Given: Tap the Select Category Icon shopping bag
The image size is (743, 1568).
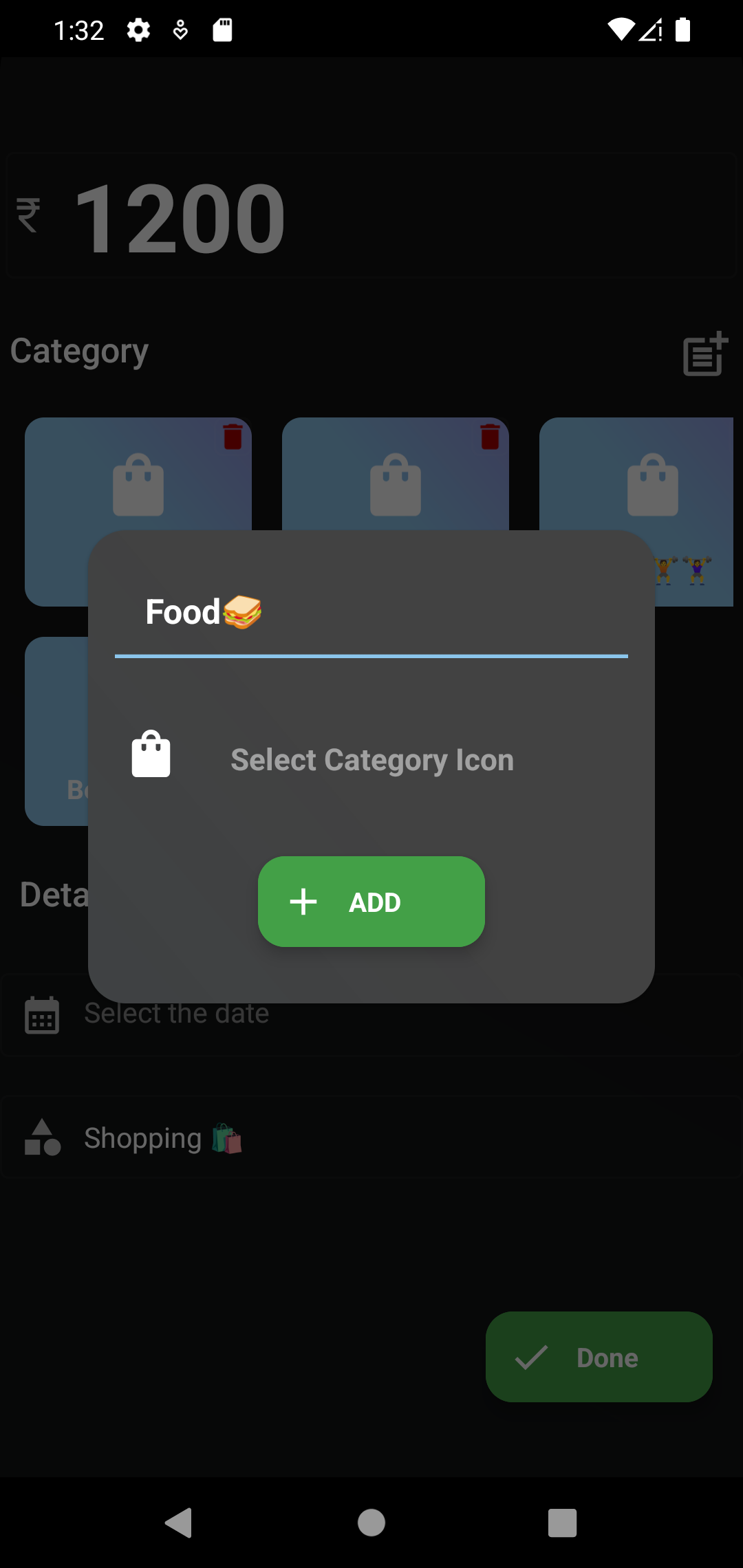Looking at the screenshot, I should (x=151, y=754).
